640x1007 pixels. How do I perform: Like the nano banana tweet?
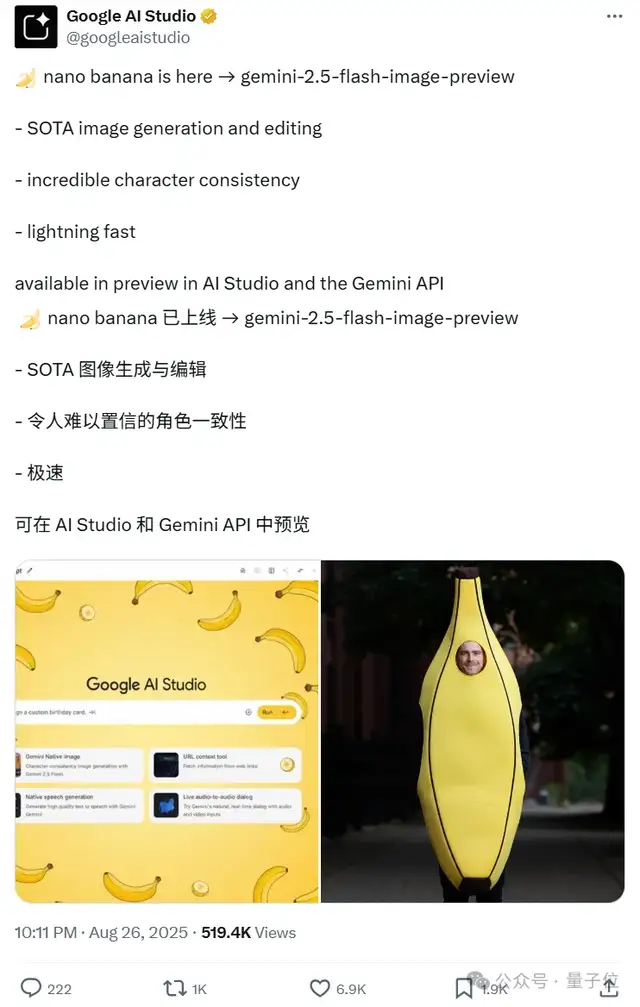tap(322, 988)
